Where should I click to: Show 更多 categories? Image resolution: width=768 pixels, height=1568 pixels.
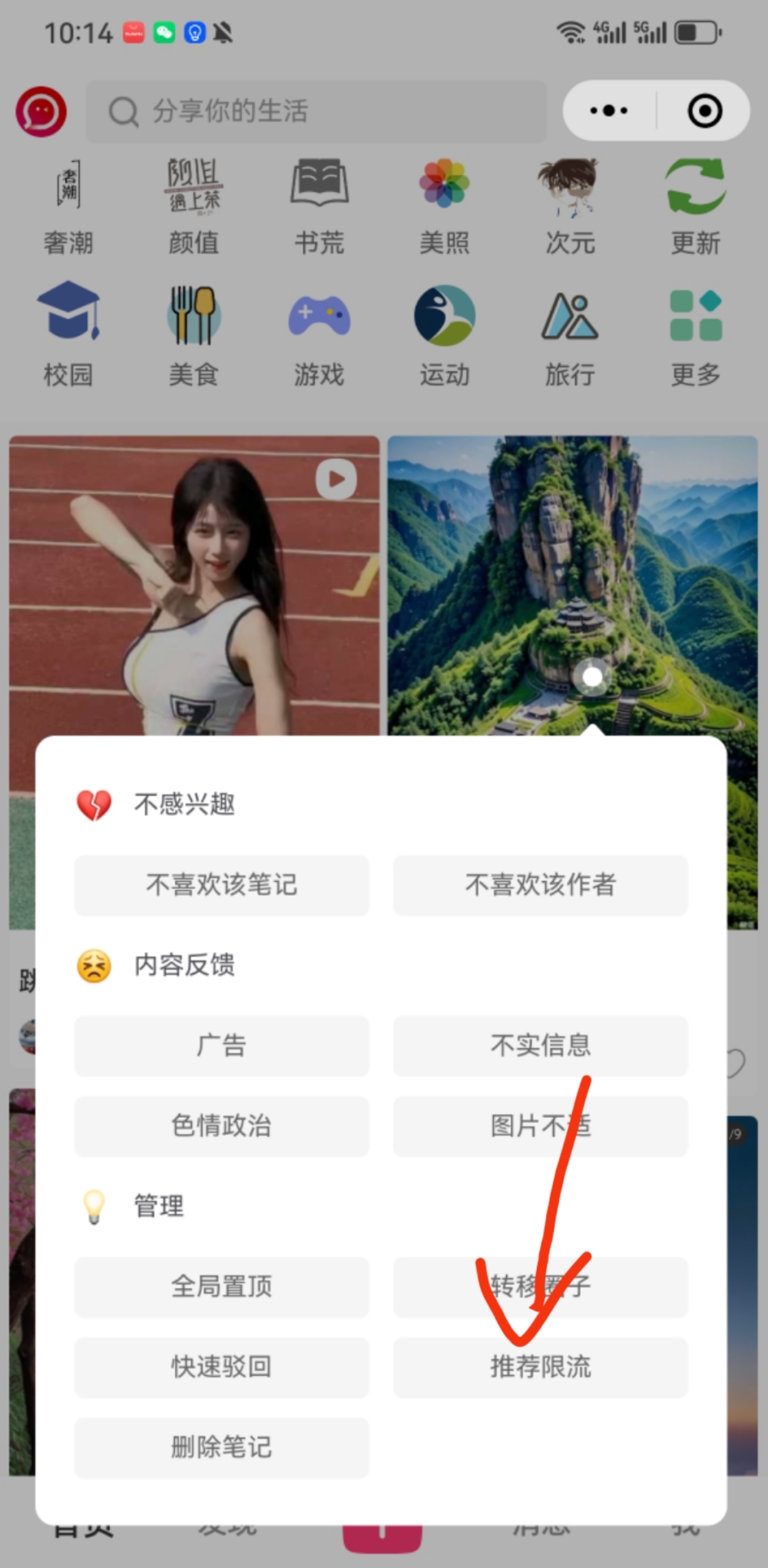pos(695,334)
